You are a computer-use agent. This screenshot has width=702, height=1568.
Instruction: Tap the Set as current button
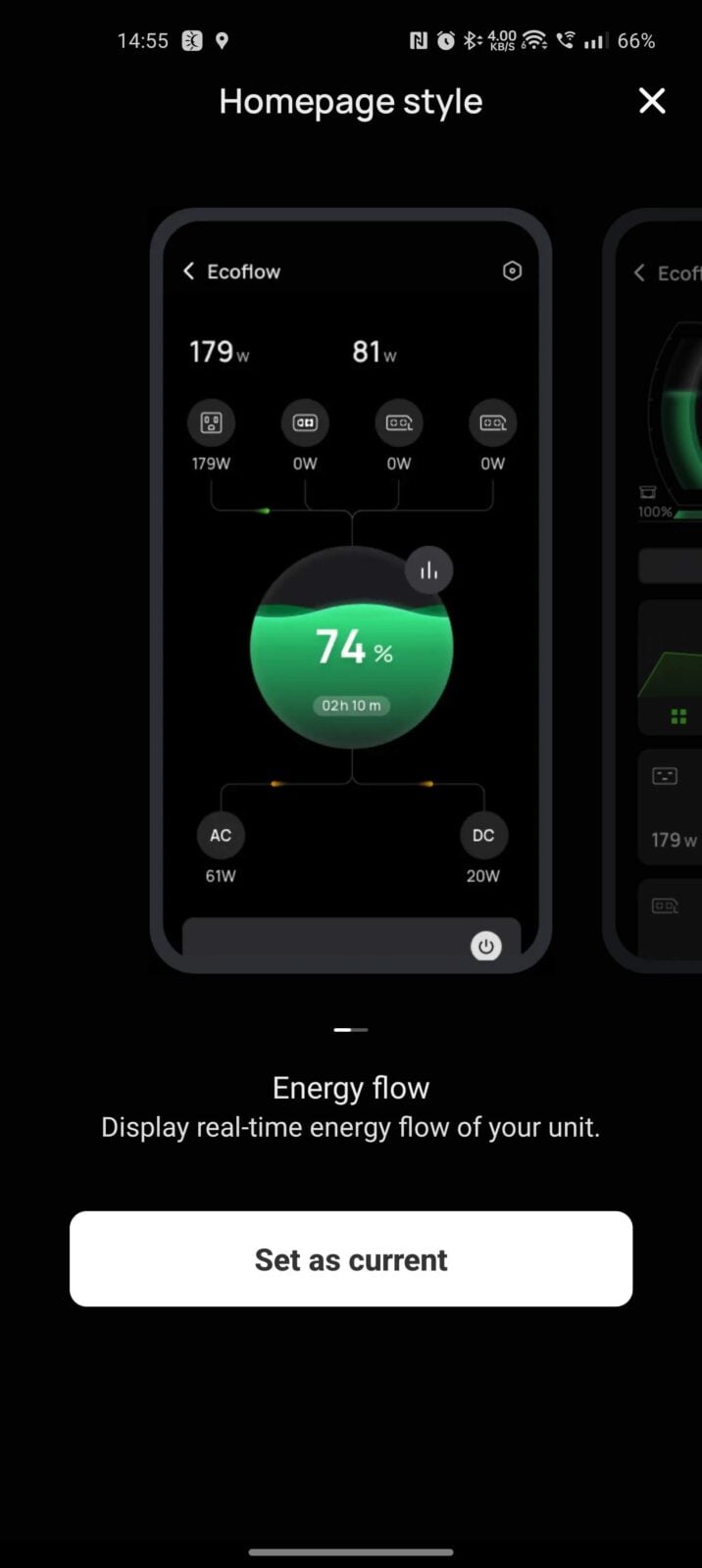pos(351,1259)
